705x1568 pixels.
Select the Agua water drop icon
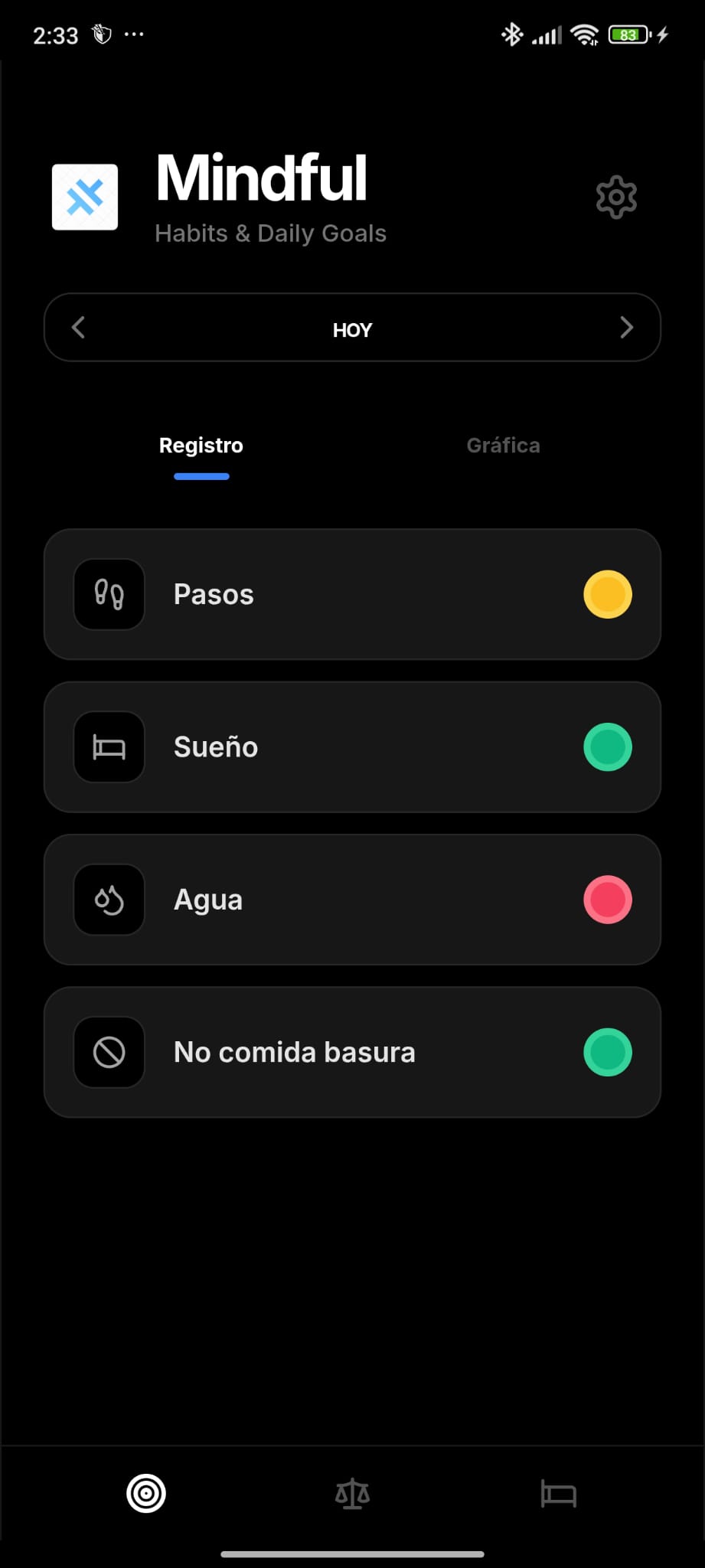[108, 899]
